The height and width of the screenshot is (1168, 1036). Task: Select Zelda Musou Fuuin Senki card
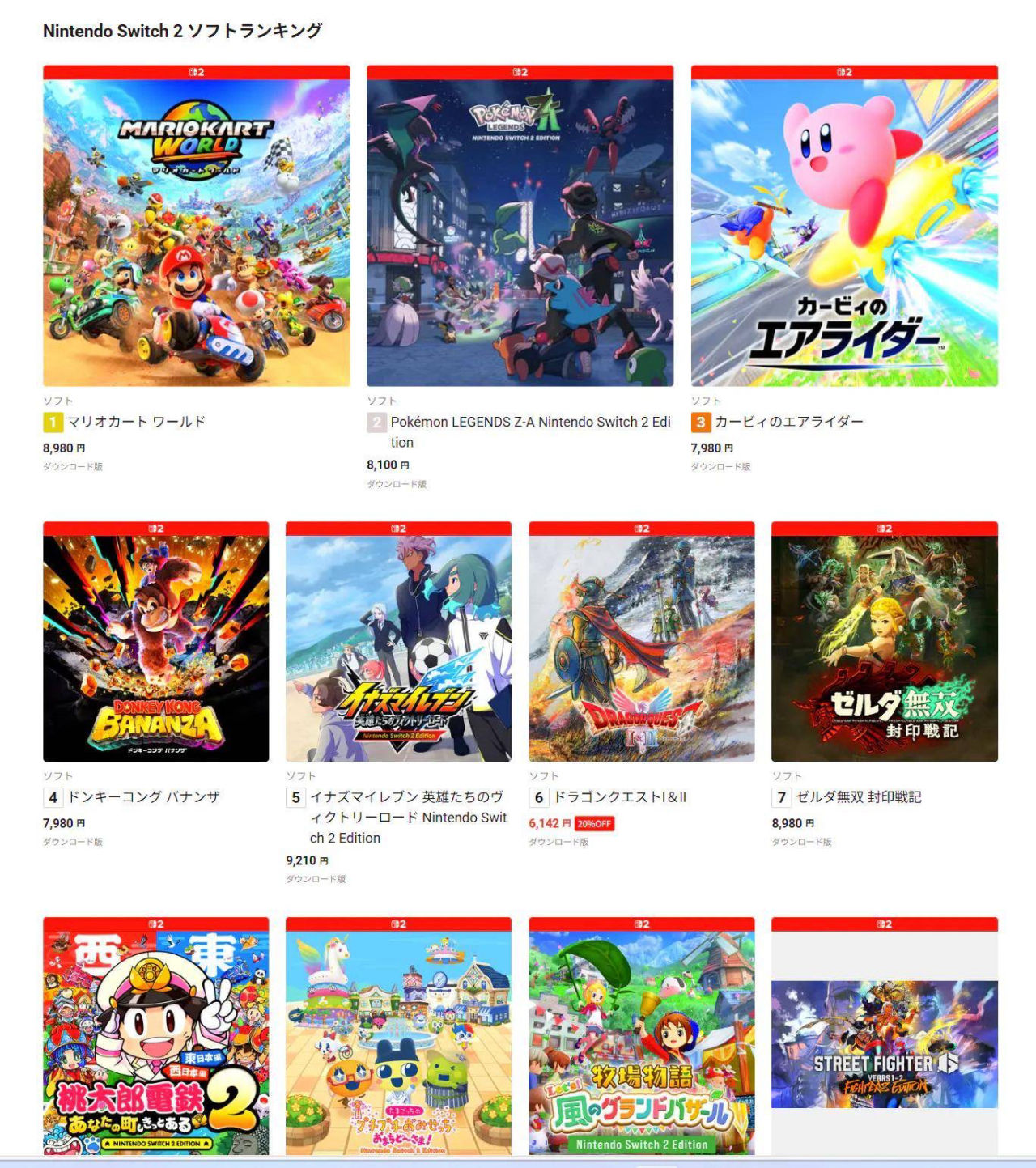884,648
